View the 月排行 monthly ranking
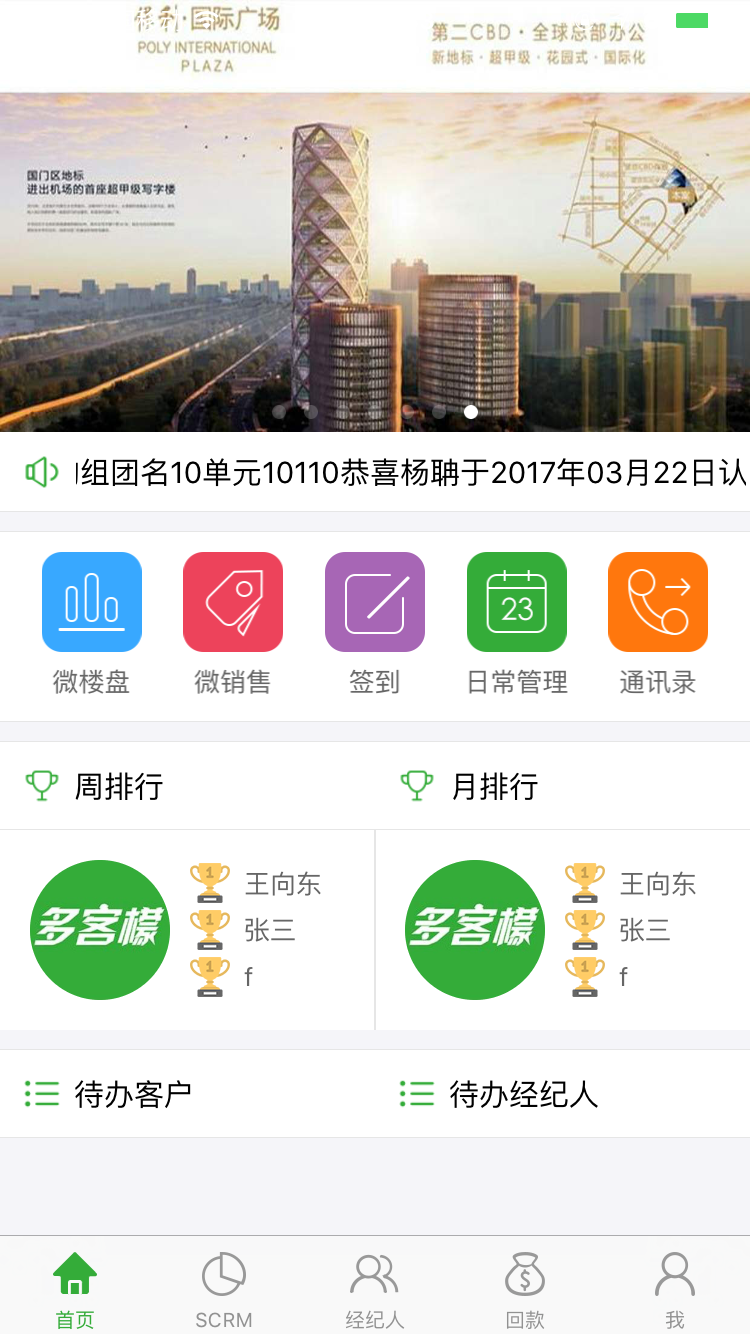 tap(494, 786)
